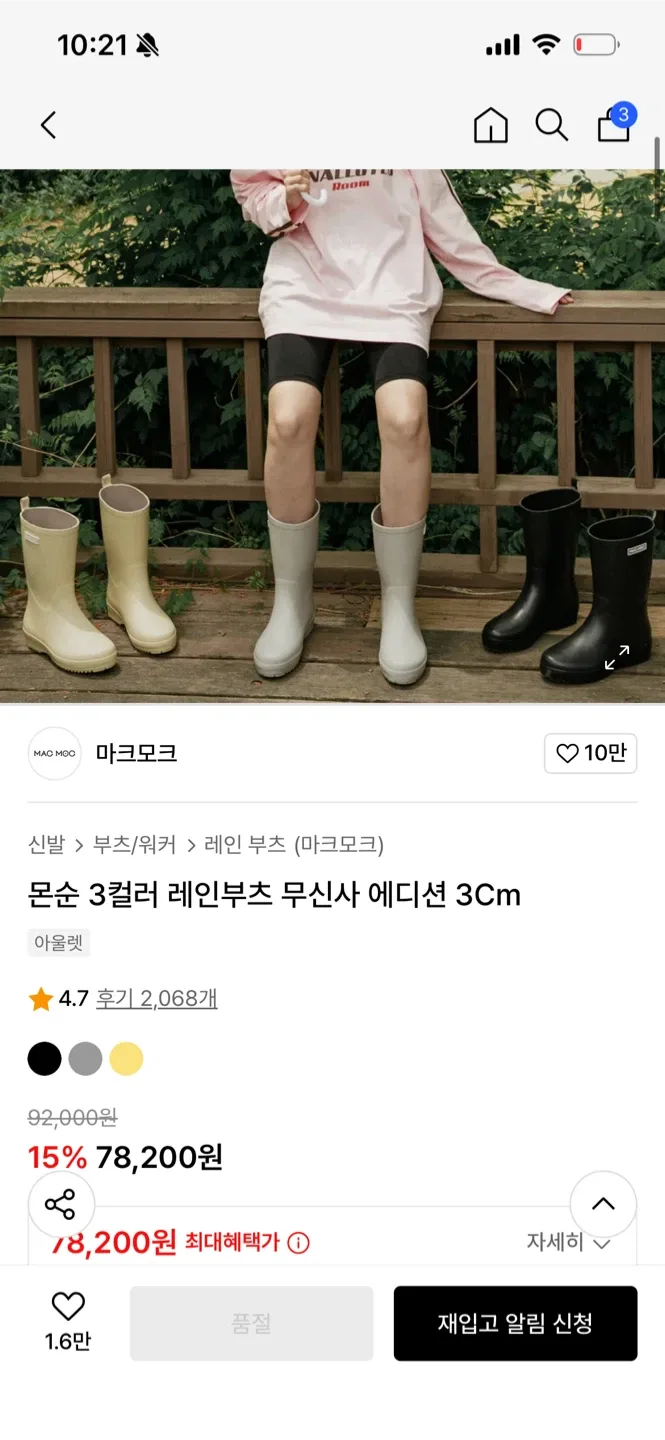The image size is (665, 1440).
Task: Open the home icon in the top bar
Action: coord(490,125)
